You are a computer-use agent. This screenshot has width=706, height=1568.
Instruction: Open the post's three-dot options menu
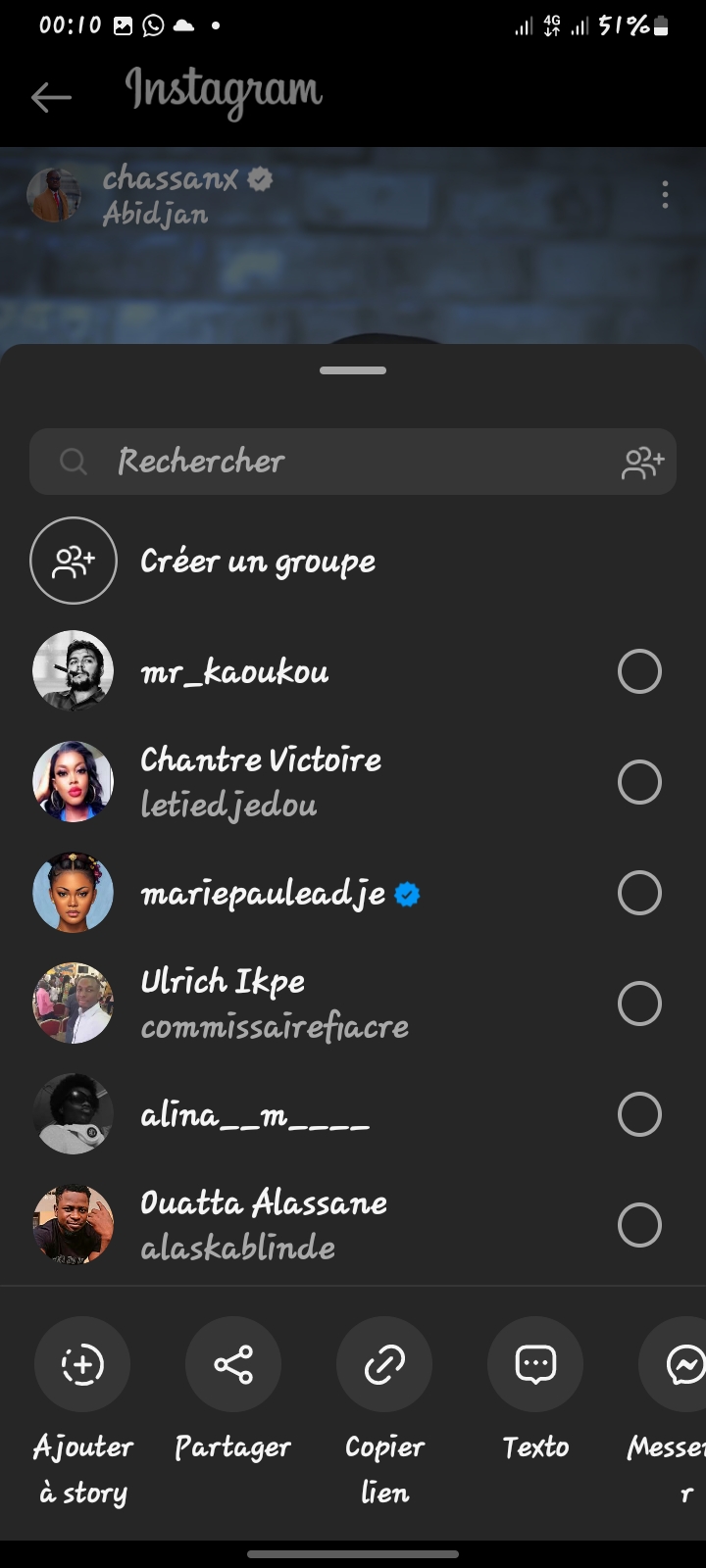pos(665,195)
